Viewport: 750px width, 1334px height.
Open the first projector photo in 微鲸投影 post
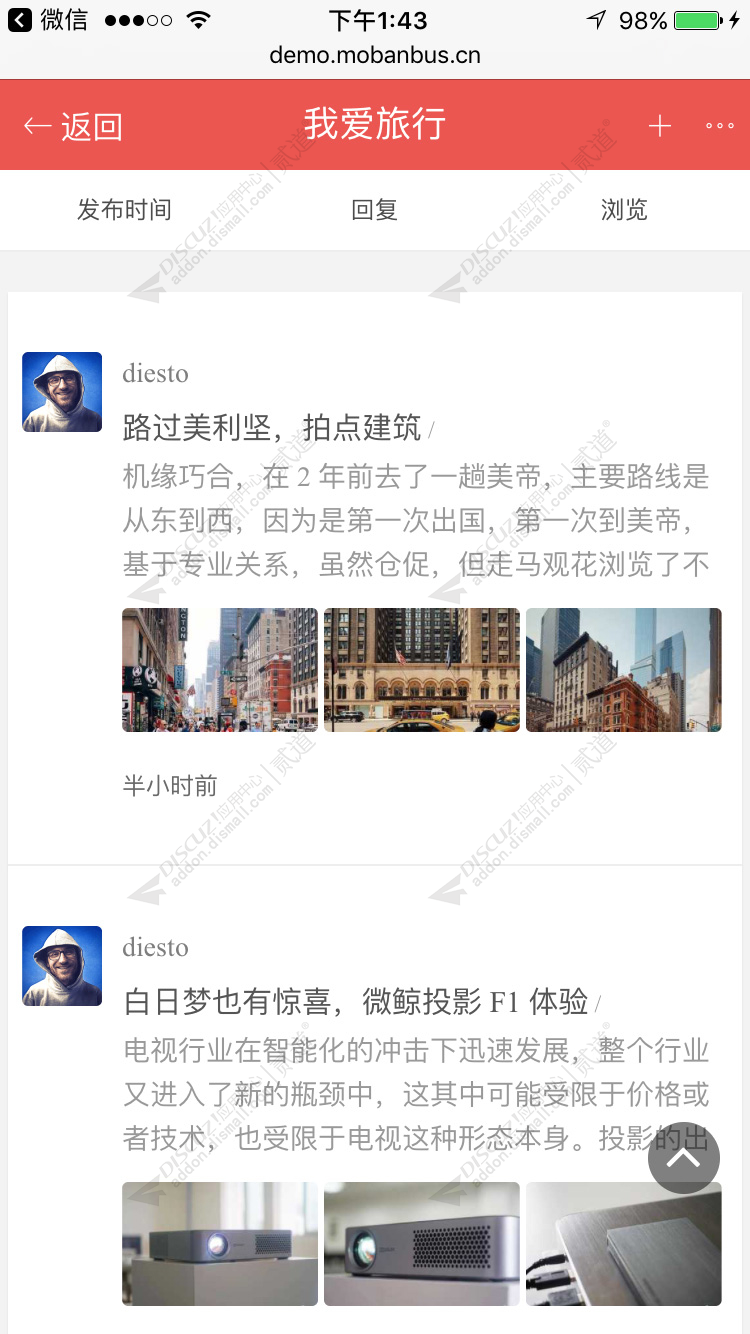(x=220, y=1244)
